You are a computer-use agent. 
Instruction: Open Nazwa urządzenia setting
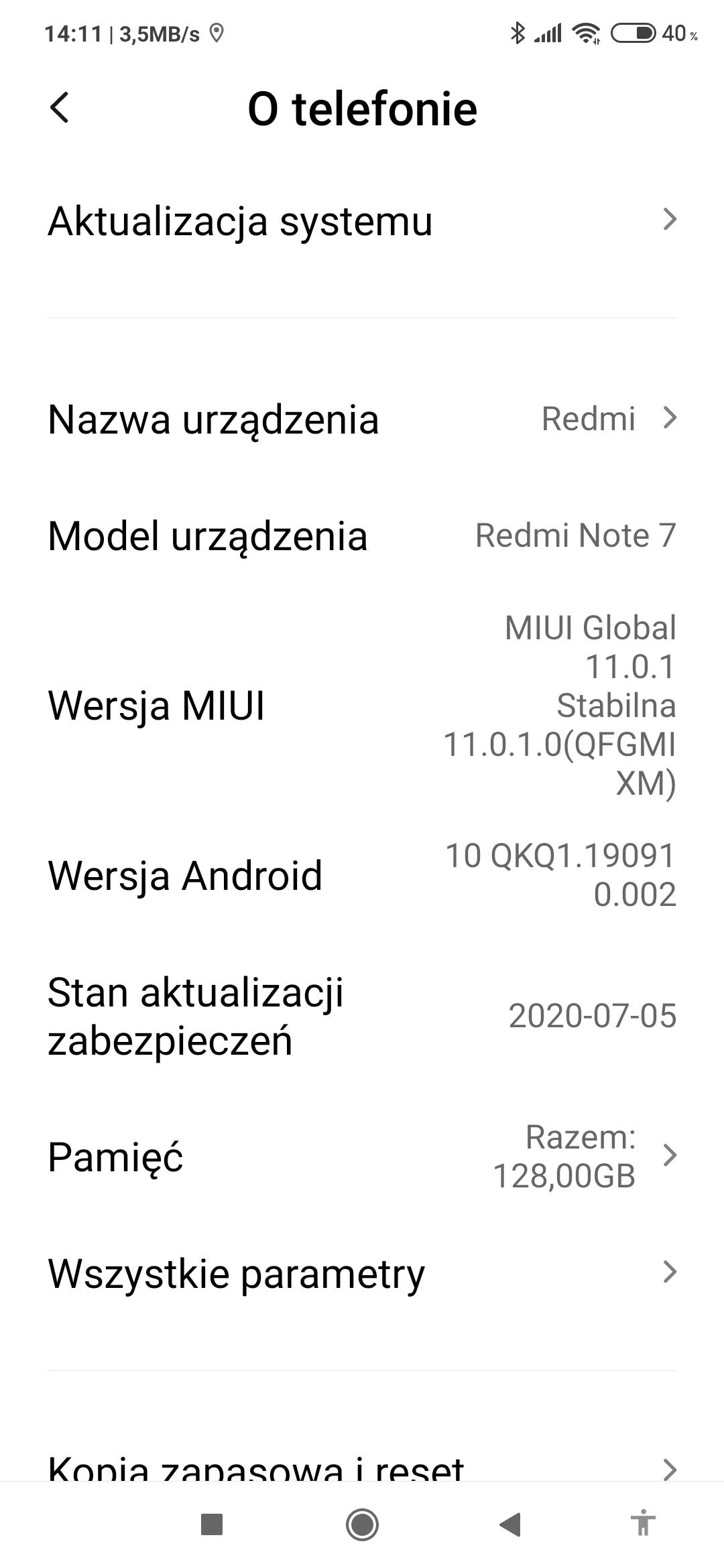pos(362,419)
